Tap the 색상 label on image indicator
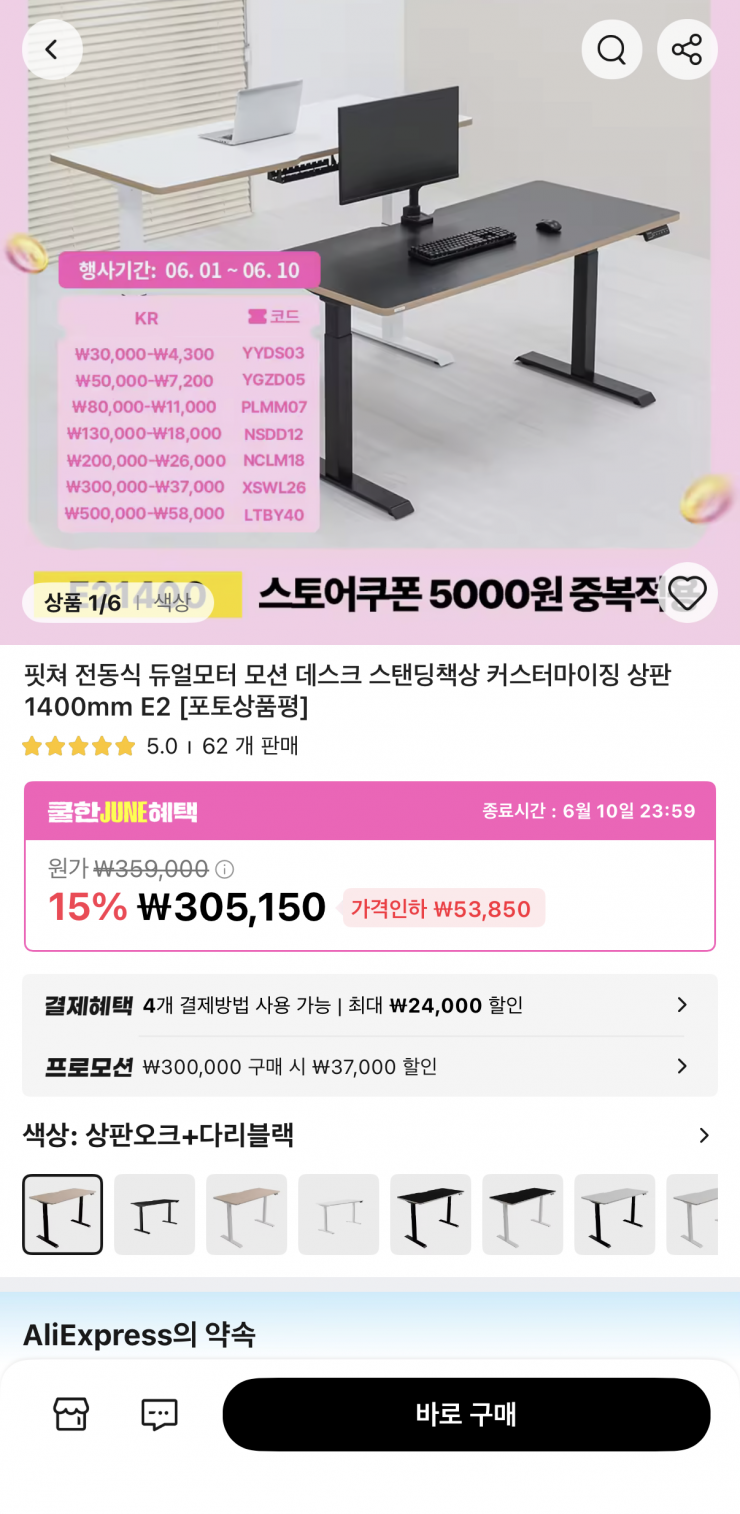The image size is (740, 1514). tap(172, 602)
